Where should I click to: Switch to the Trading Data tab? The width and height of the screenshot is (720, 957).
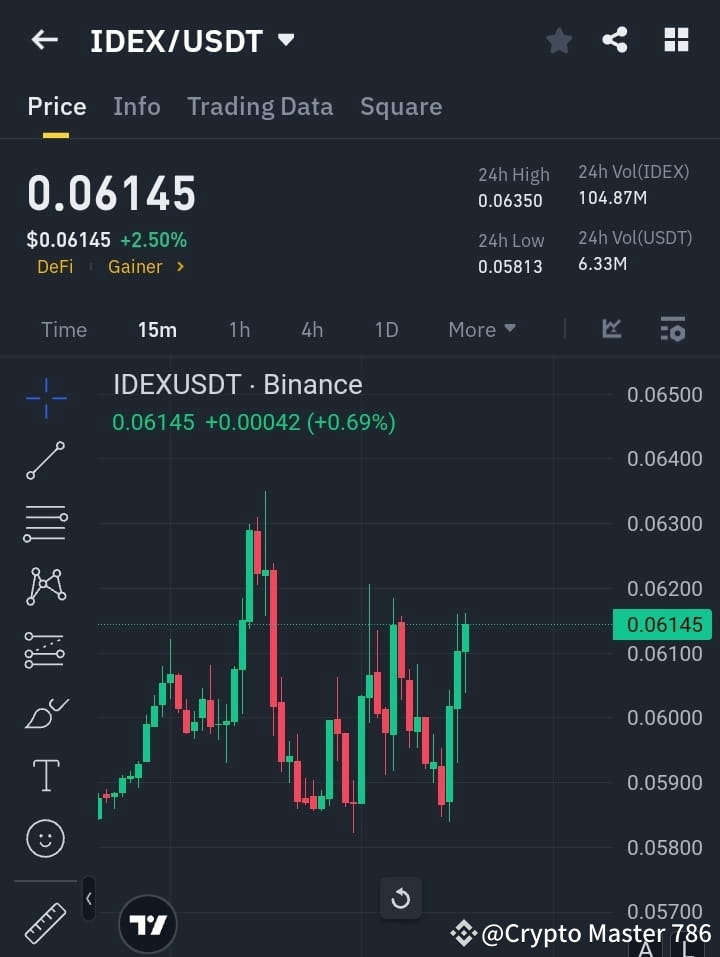pos(260,106)
